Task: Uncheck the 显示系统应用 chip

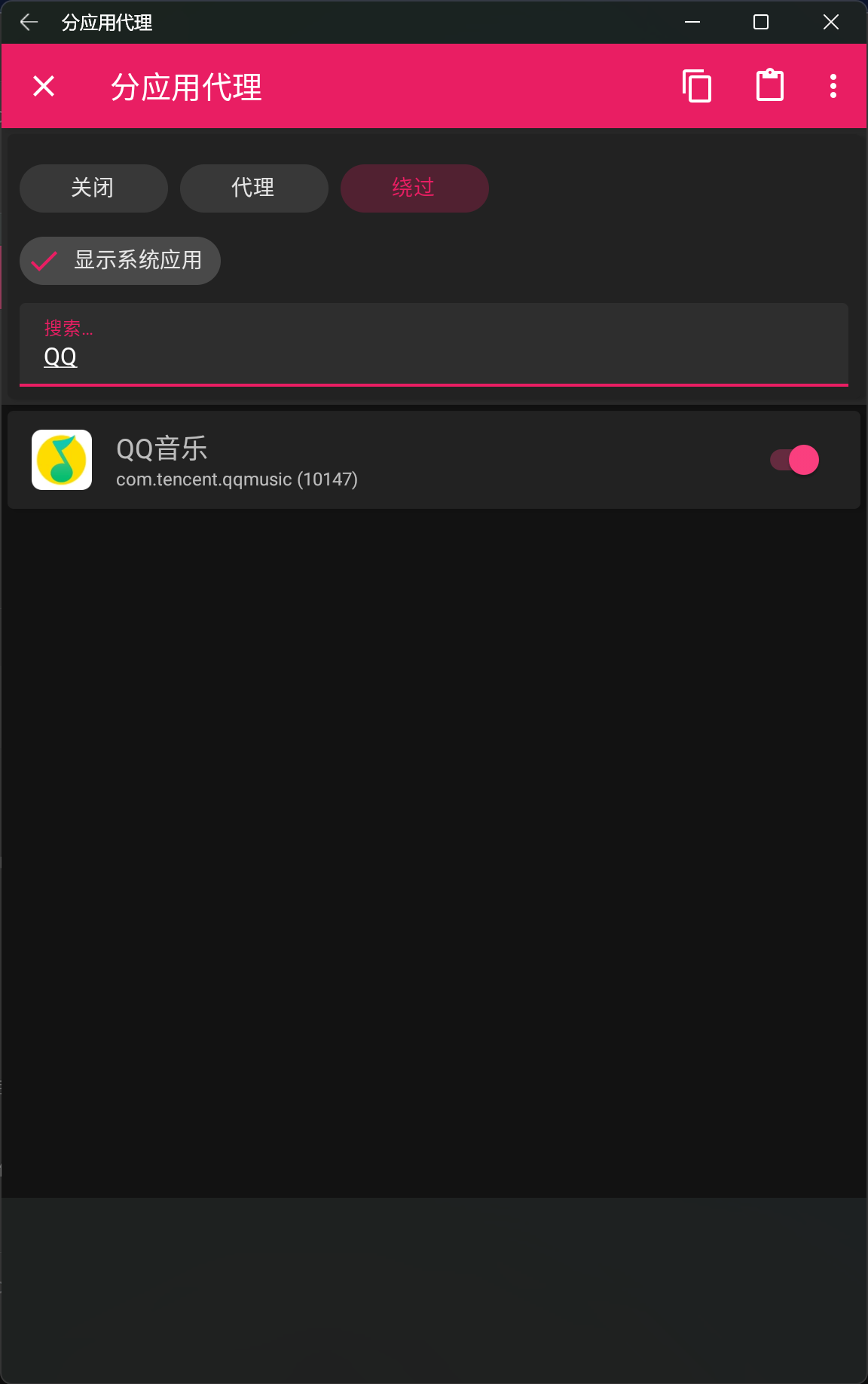Action: (x=120, y=261)
